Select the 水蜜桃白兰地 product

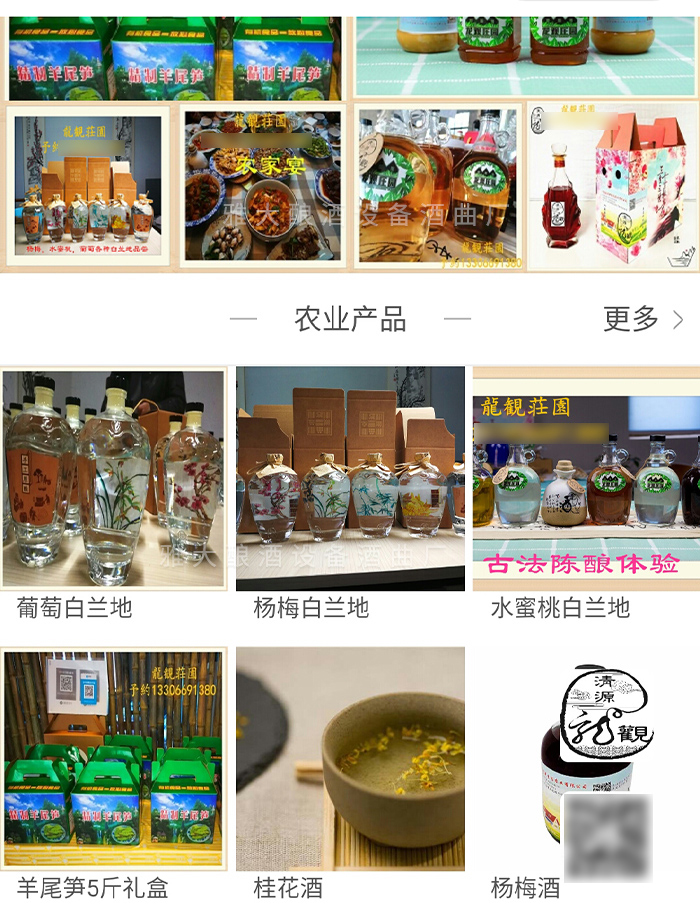tap(586, 480)
